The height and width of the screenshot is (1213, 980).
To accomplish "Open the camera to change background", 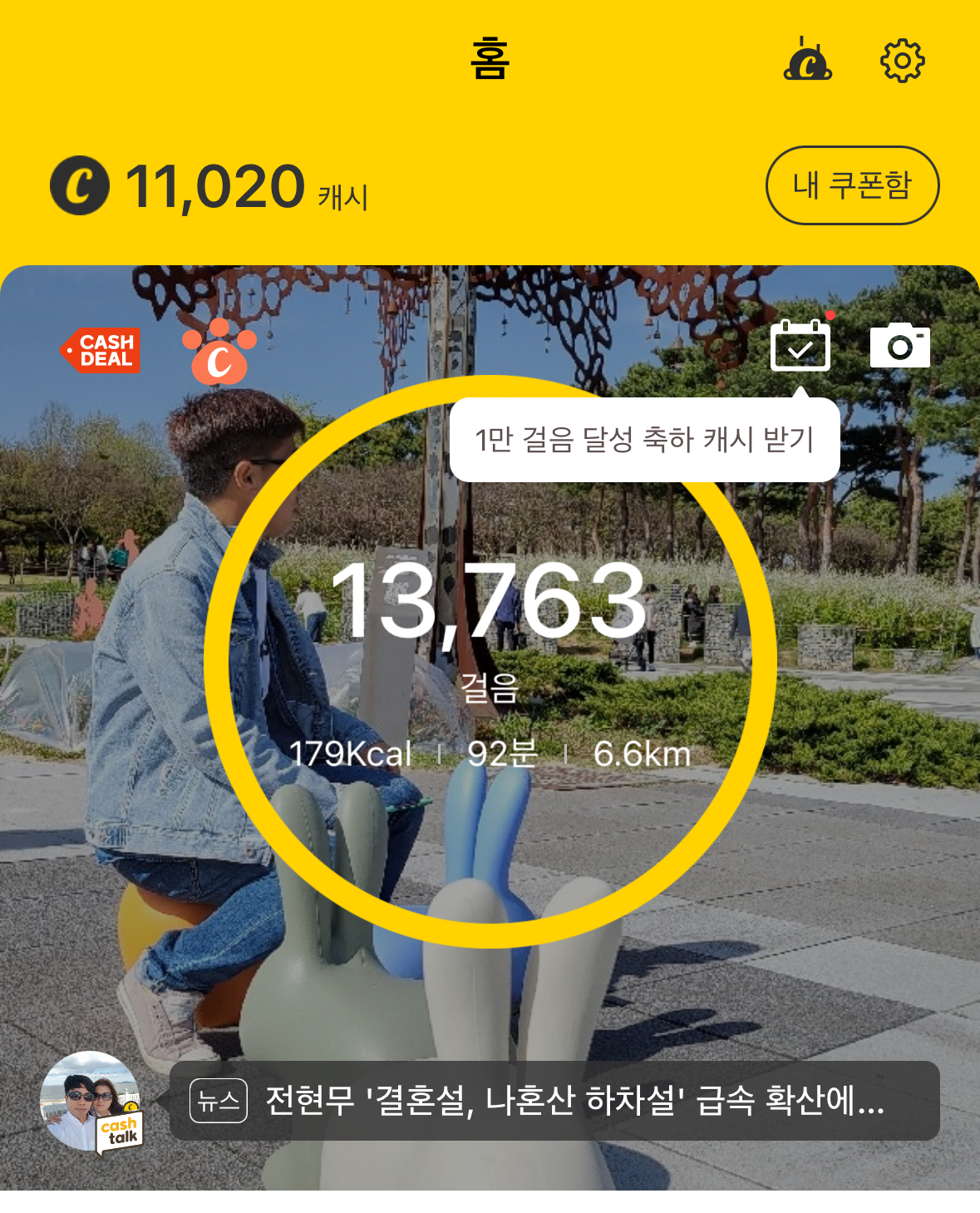I will click(899, 345).
